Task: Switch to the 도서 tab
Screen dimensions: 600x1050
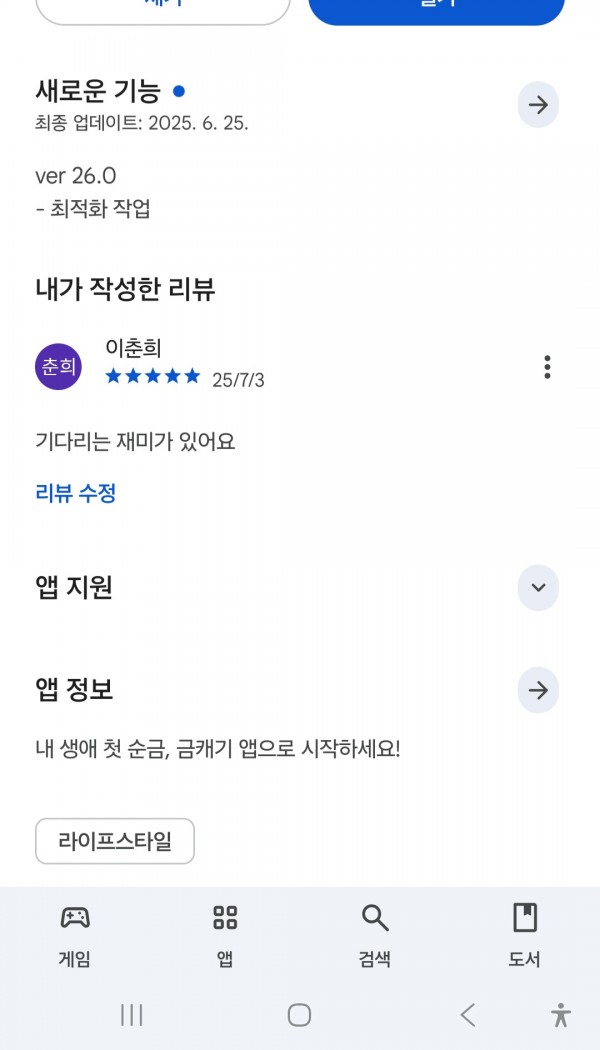Action: pyautogui.click(x=525, y=936)
